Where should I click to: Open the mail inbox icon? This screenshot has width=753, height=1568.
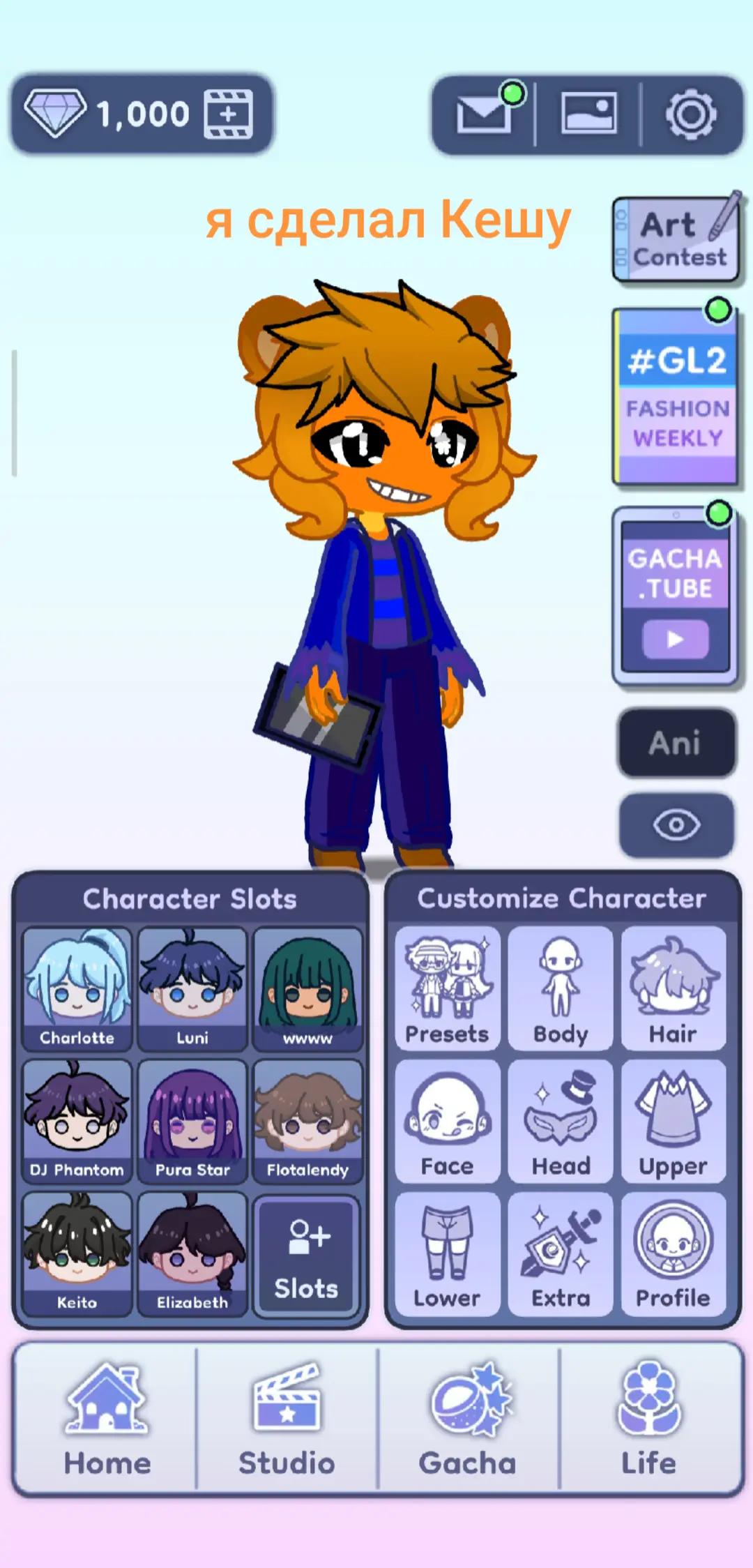pyautogui.click(x=484, y=114)
